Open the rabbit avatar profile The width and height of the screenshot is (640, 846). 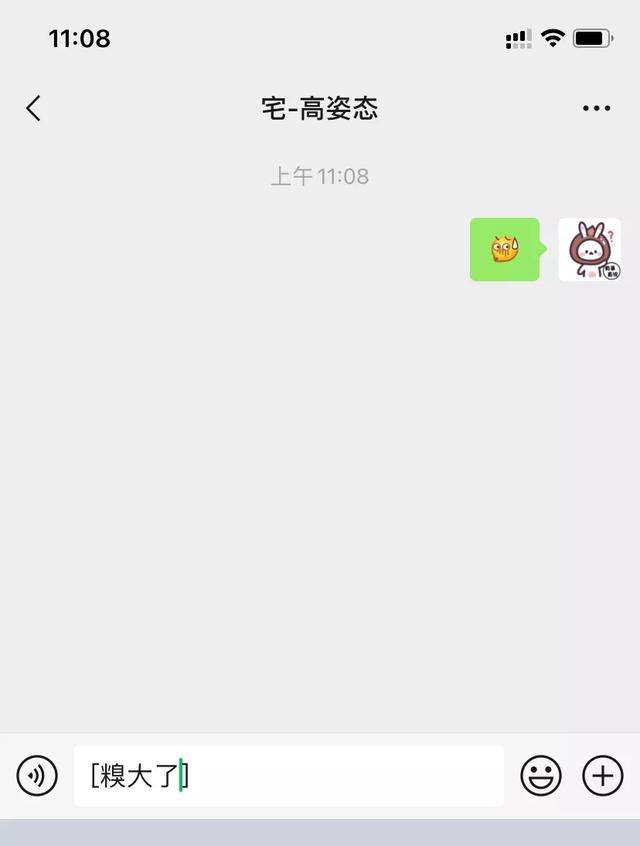(589, 249)
